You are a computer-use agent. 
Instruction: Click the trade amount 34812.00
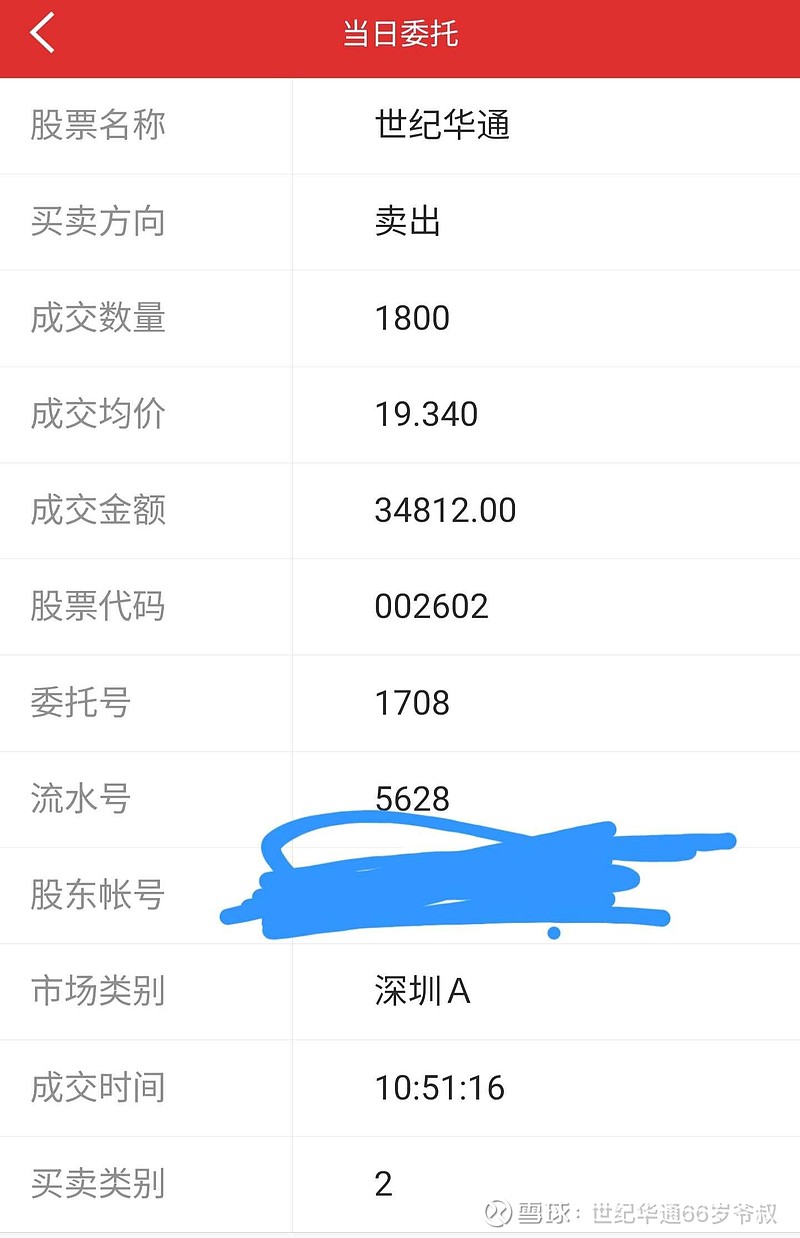click(444, 510)
